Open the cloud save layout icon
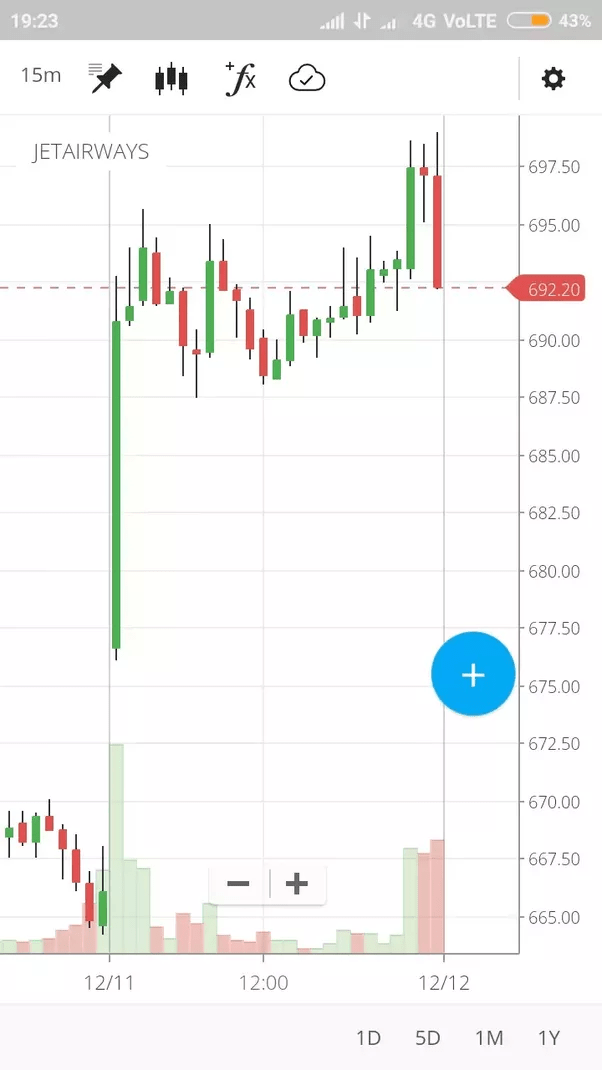 [307, 79]
